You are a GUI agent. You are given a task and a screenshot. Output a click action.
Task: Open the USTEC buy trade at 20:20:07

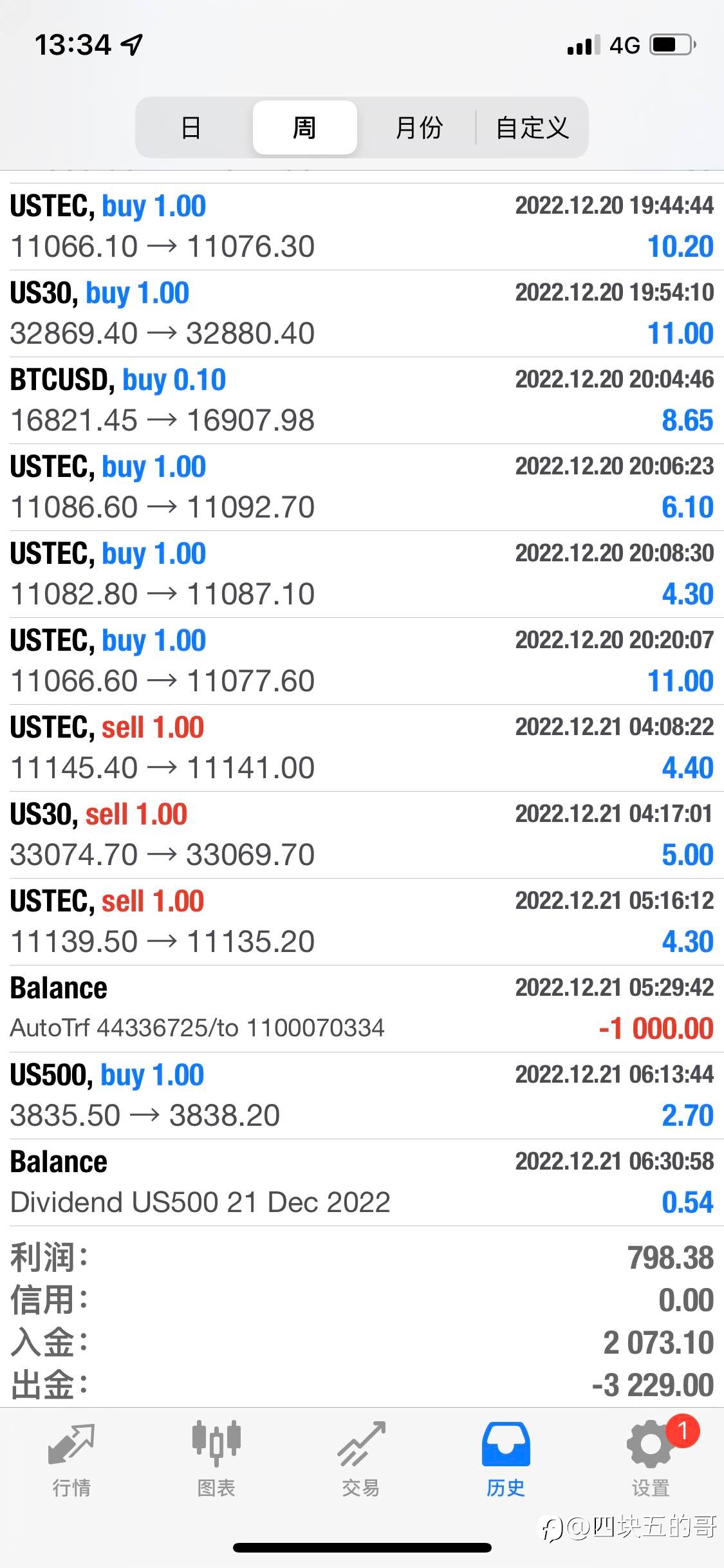tap(362, 661)
